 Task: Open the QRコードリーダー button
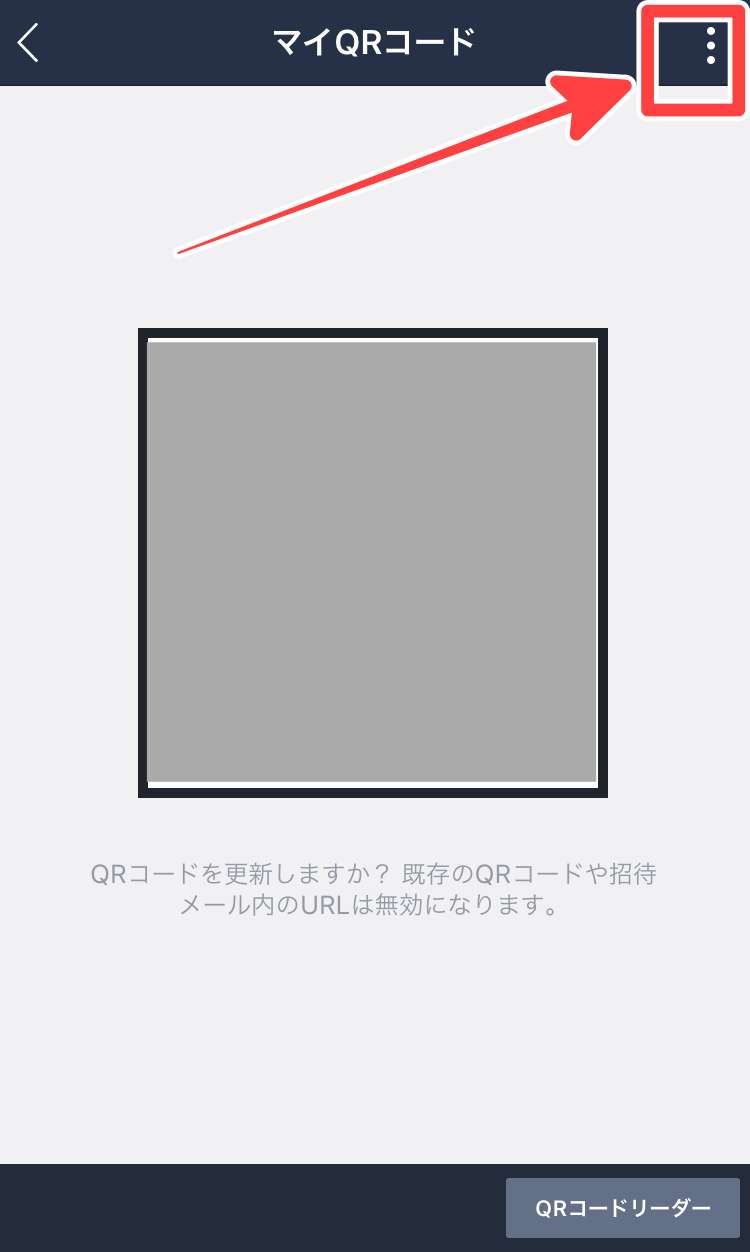623,1208
